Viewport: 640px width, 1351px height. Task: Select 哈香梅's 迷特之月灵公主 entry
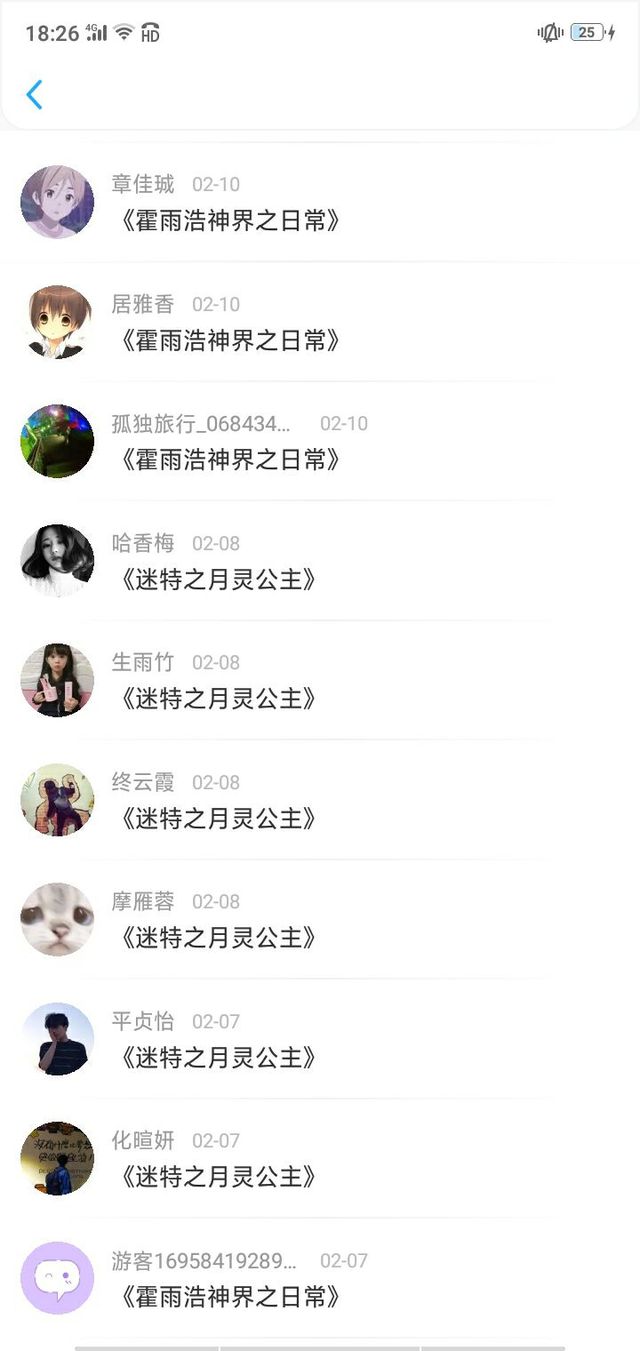coord(320,561)
